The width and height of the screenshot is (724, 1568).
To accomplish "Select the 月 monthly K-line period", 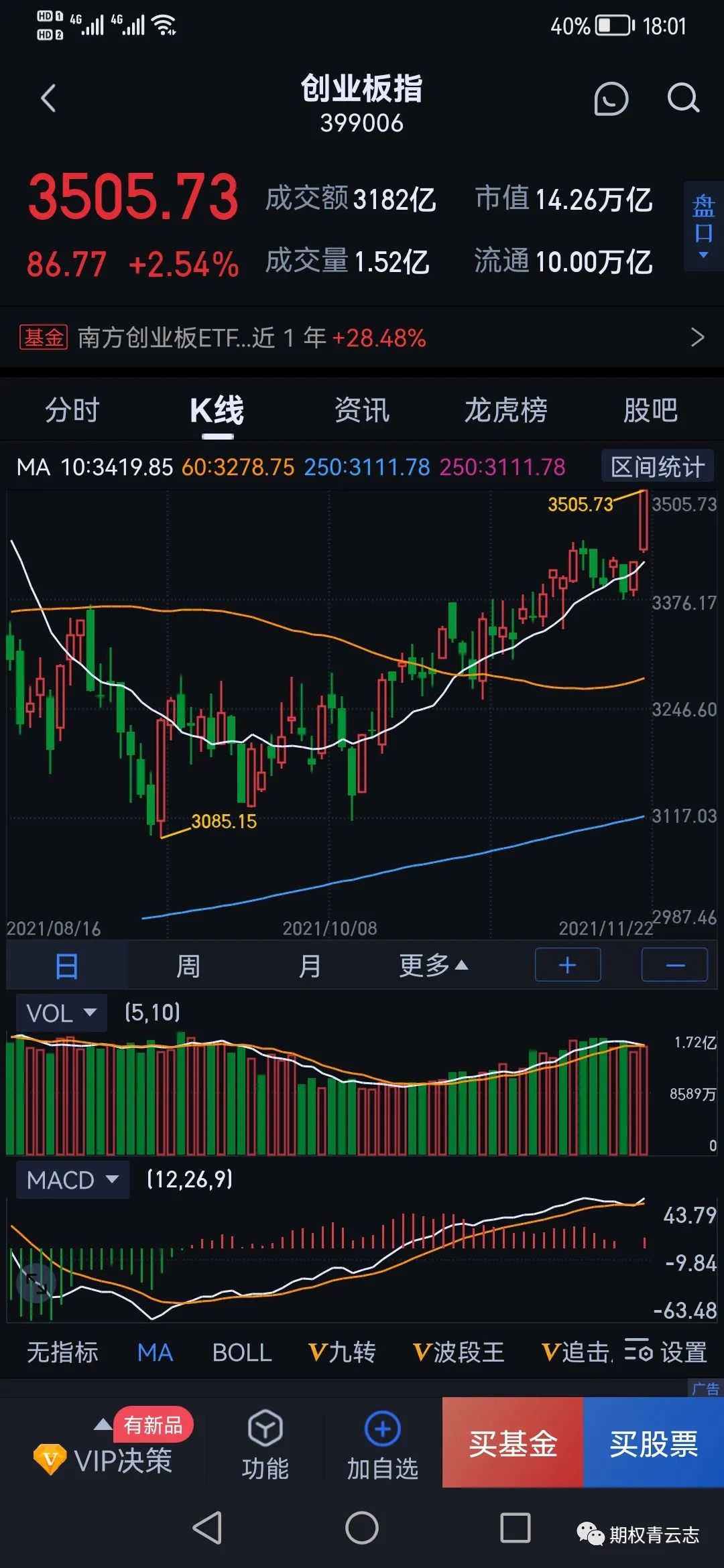I will pyautogui.click(x=310, y=966).
